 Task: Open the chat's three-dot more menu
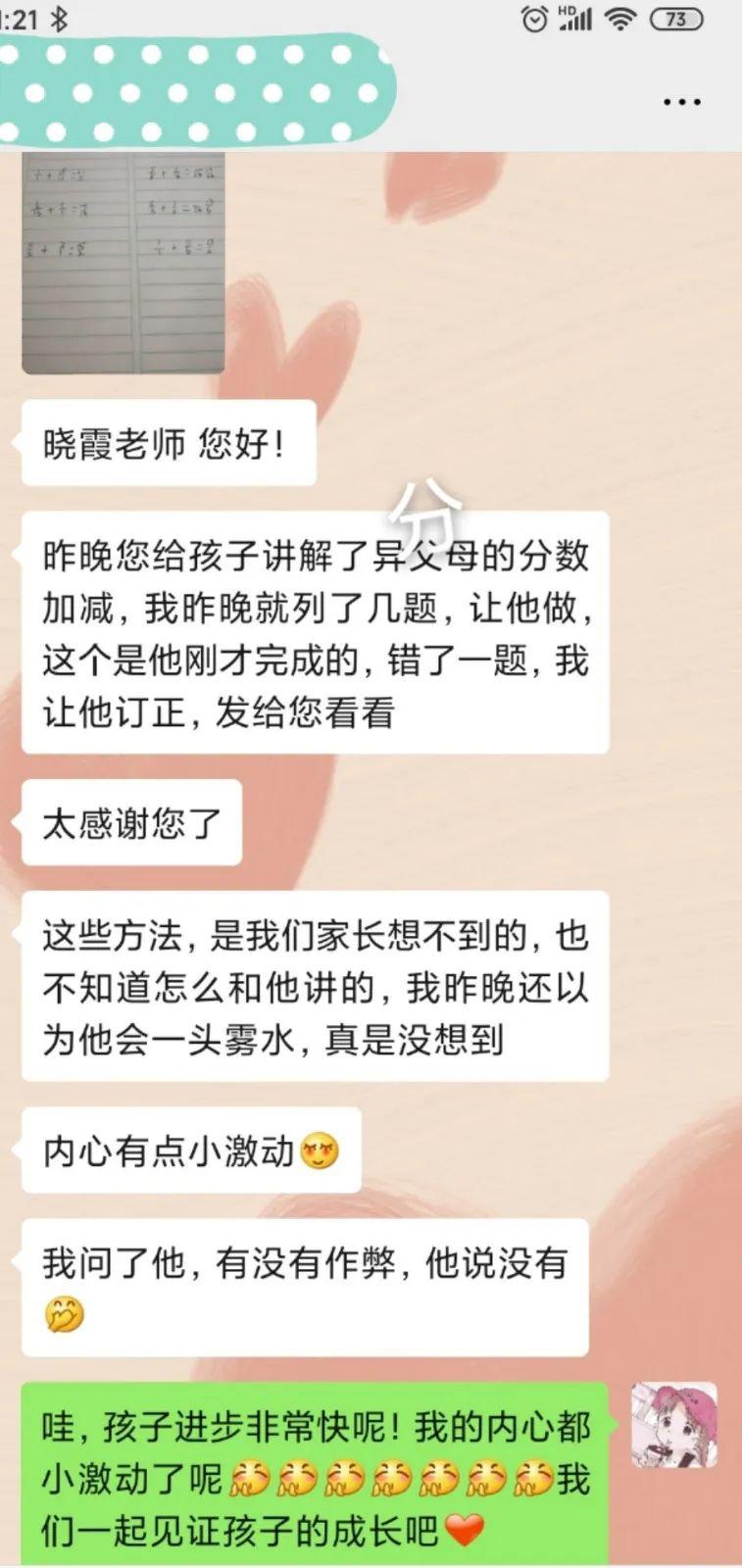pyautogui.click(x=682, y=102)
